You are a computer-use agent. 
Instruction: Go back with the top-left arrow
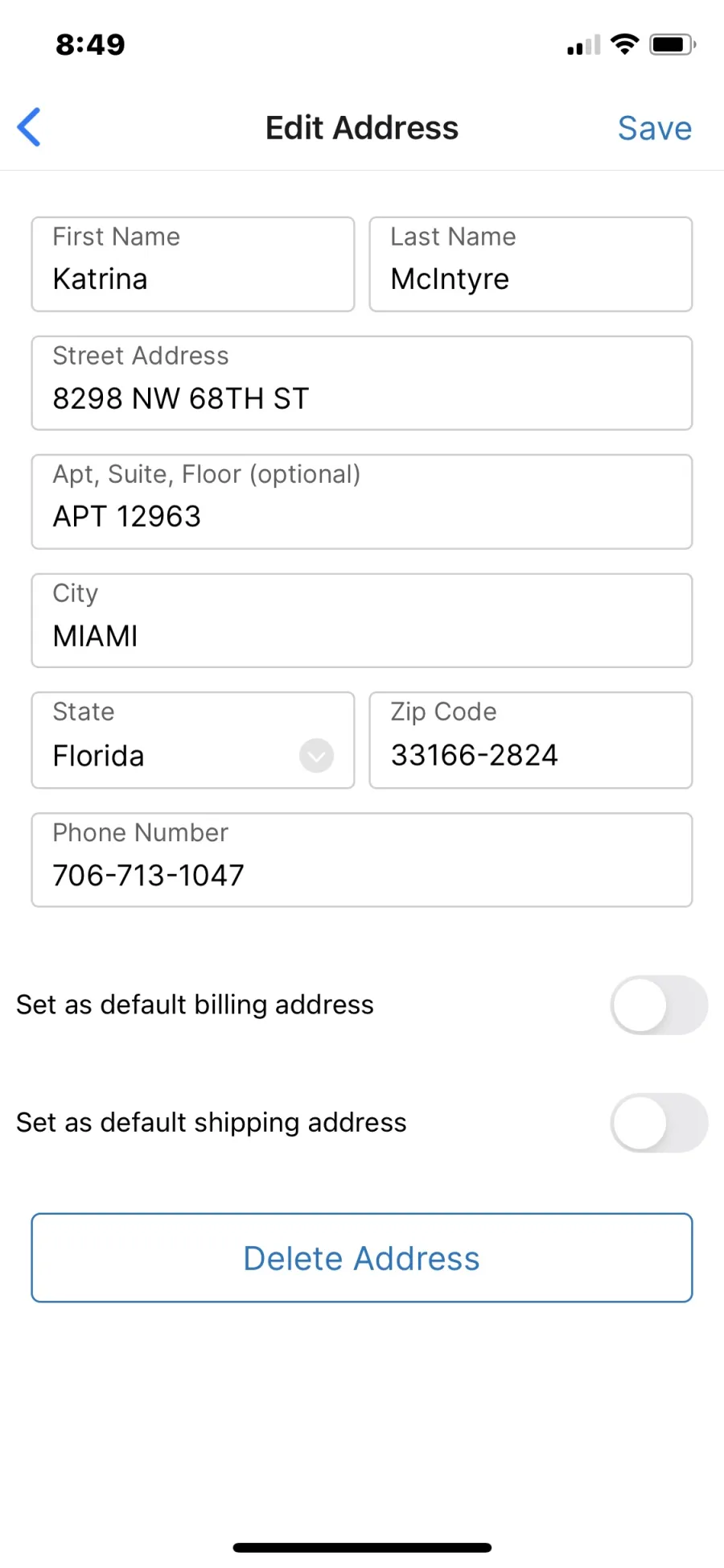[x=29, y=127]
